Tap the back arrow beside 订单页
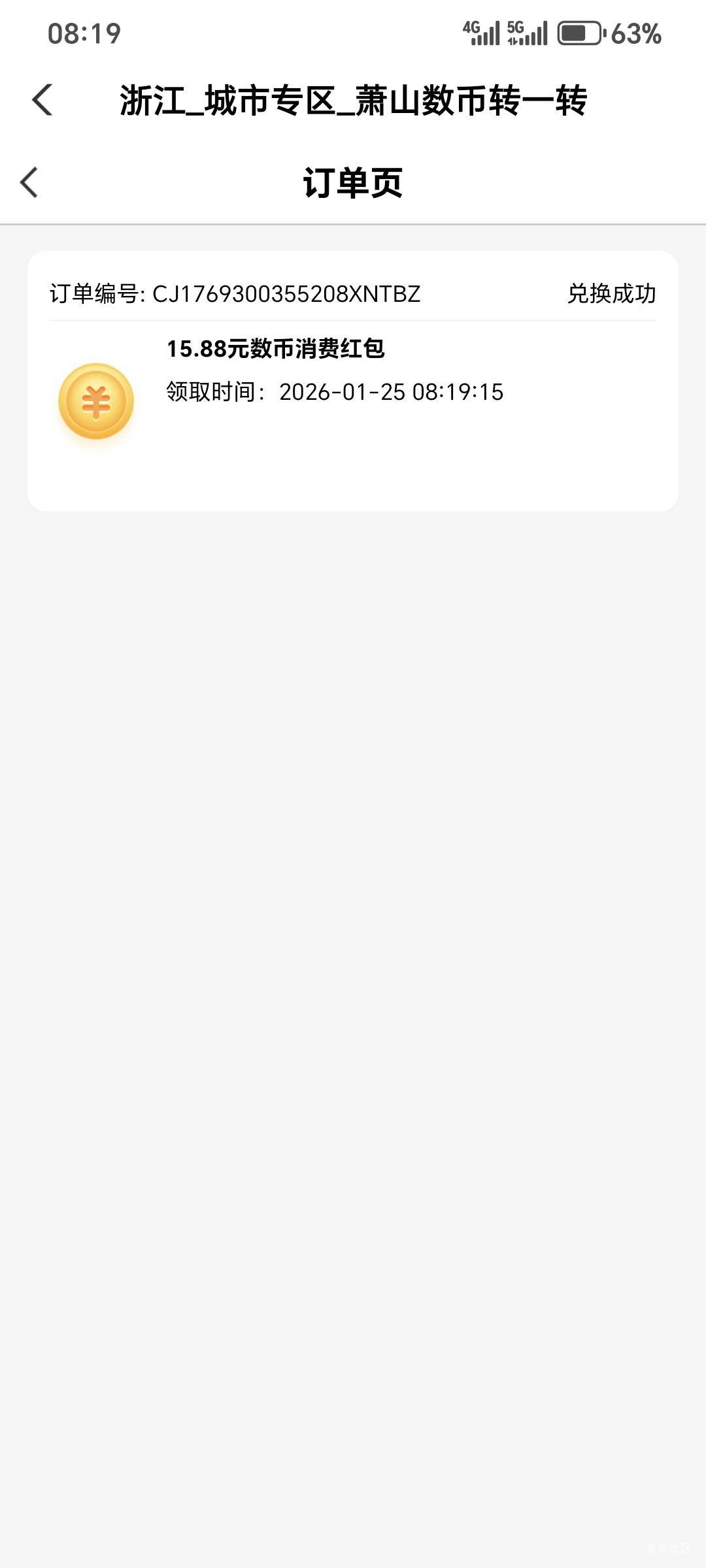The image size is (706, 1568). [29, 182]
